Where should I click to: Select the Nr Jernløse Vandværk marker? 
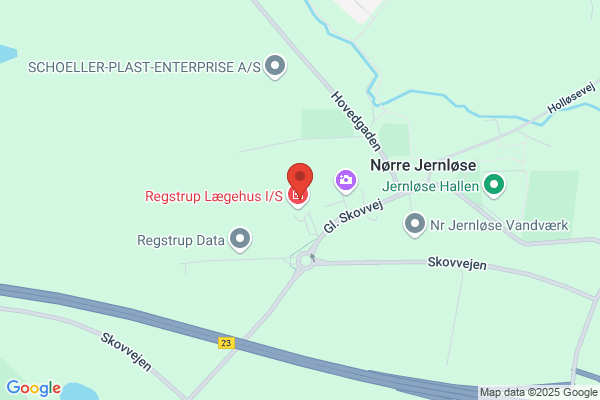coord(415,224)
